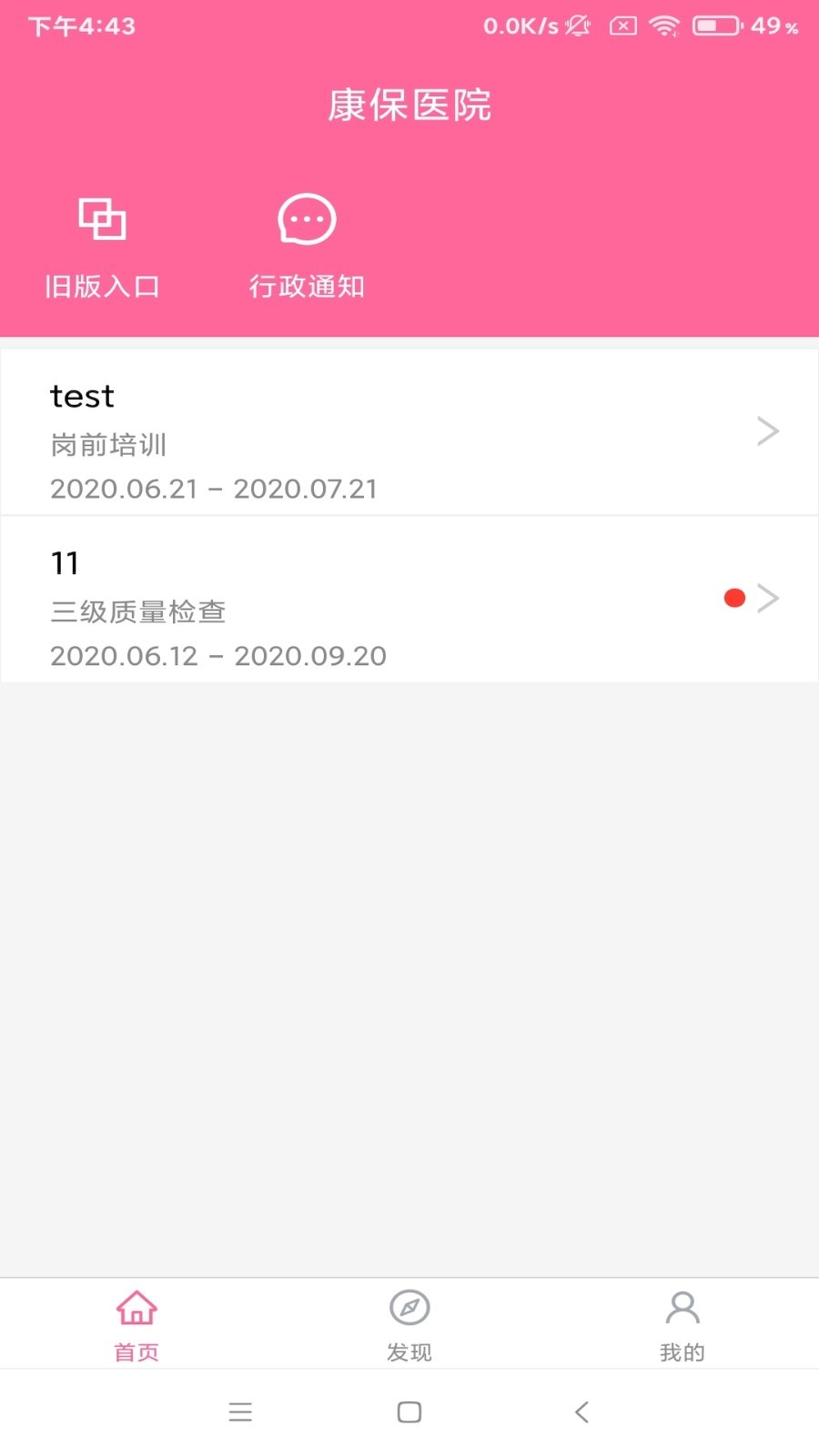This screenshot has height=1456, width=819.
Task: Tap the SIM card disabled status icon
Action: 622,26
